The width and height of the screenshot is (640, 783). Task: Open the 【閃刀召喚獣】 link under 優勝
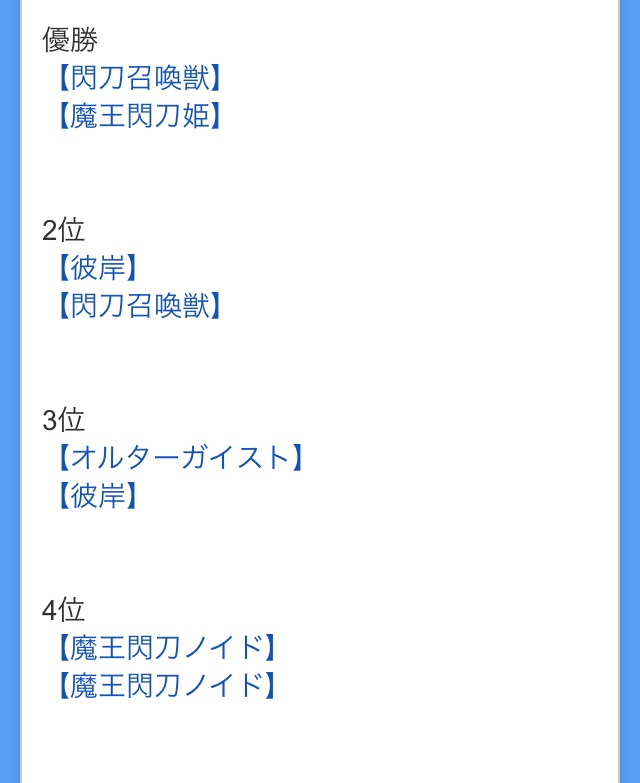(x=136, y=78)
